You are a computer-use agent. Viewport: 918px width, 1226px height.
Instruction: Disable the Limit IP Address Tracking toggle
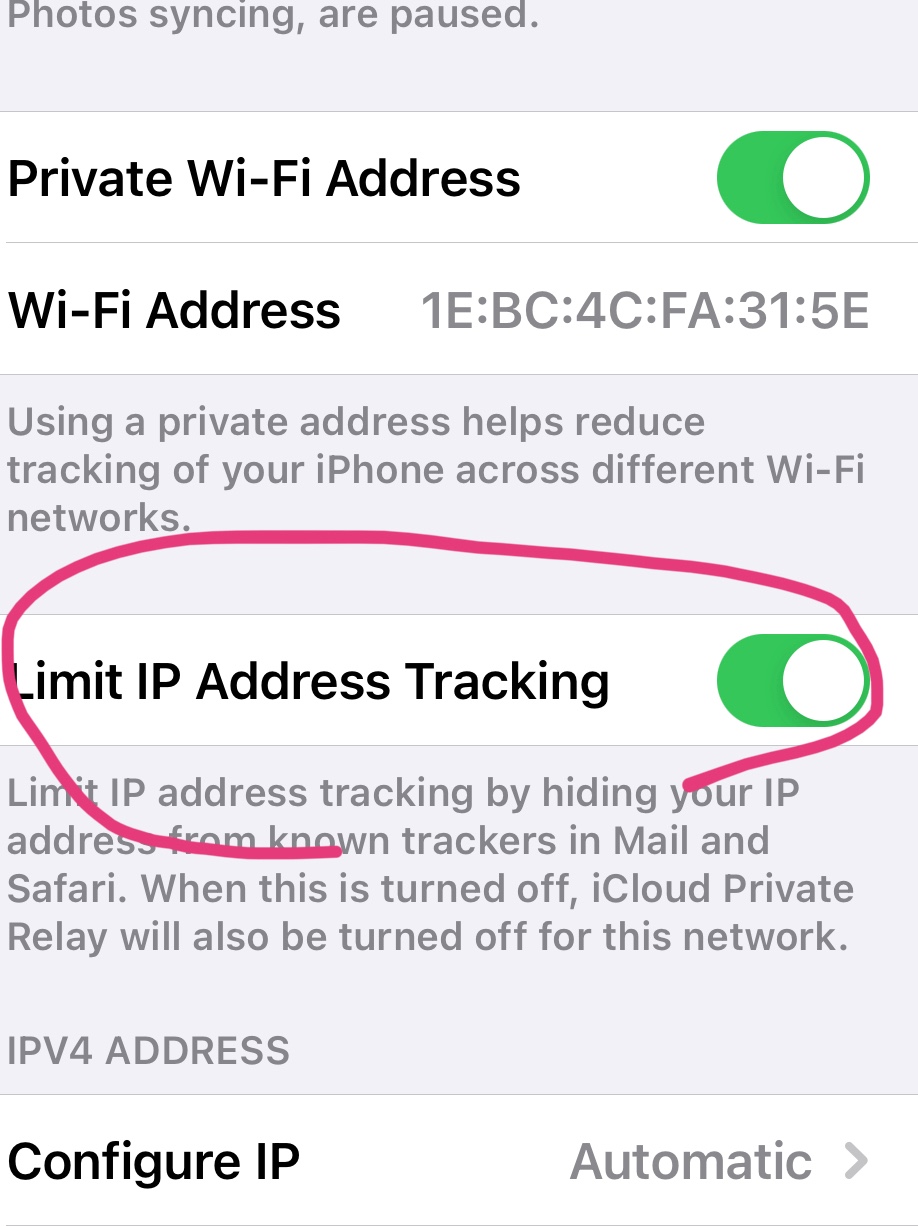click(x=793, y=681)
